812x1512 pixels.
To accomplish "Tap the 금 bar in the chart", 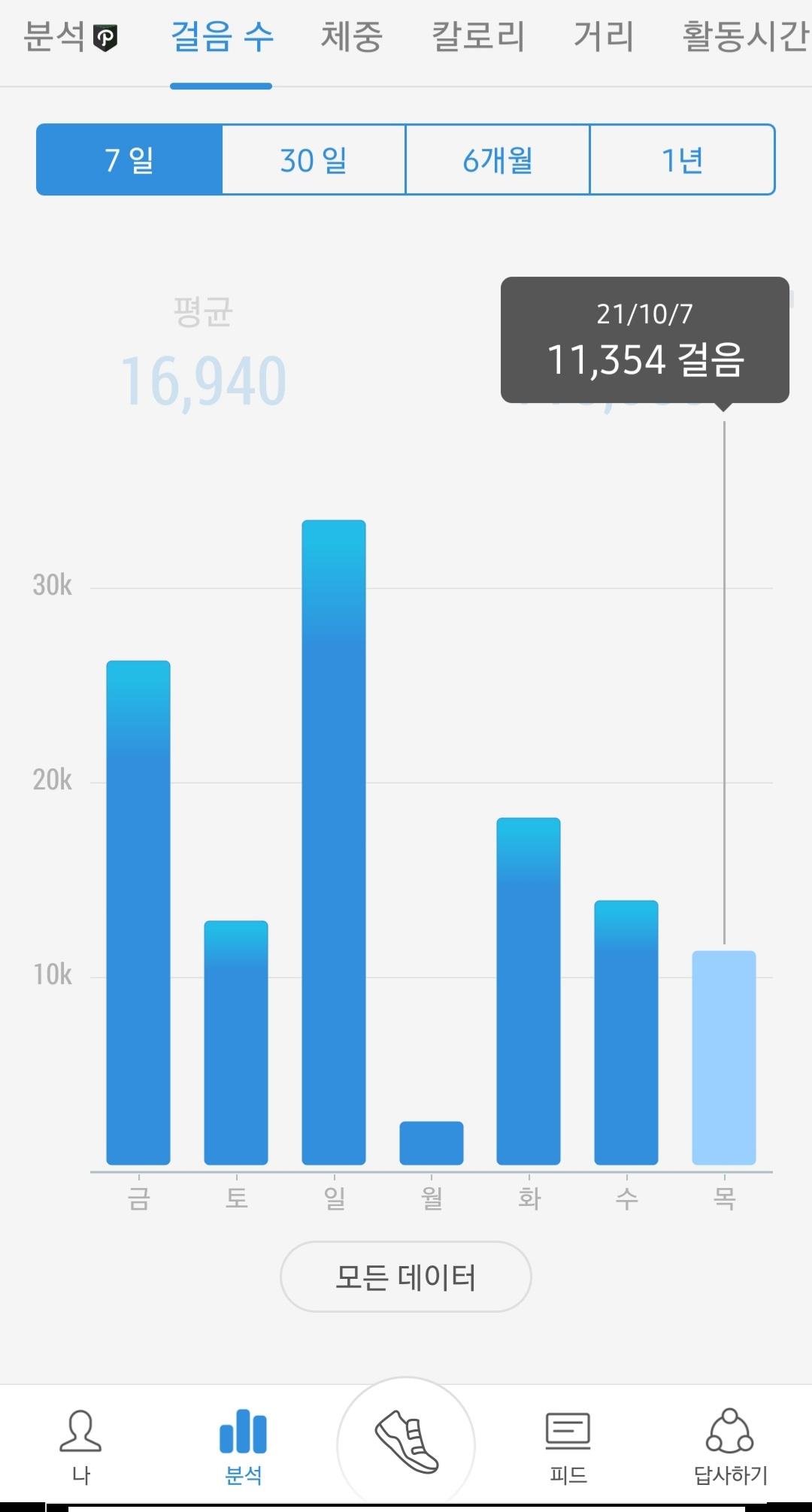I will [x=138, y=912].
